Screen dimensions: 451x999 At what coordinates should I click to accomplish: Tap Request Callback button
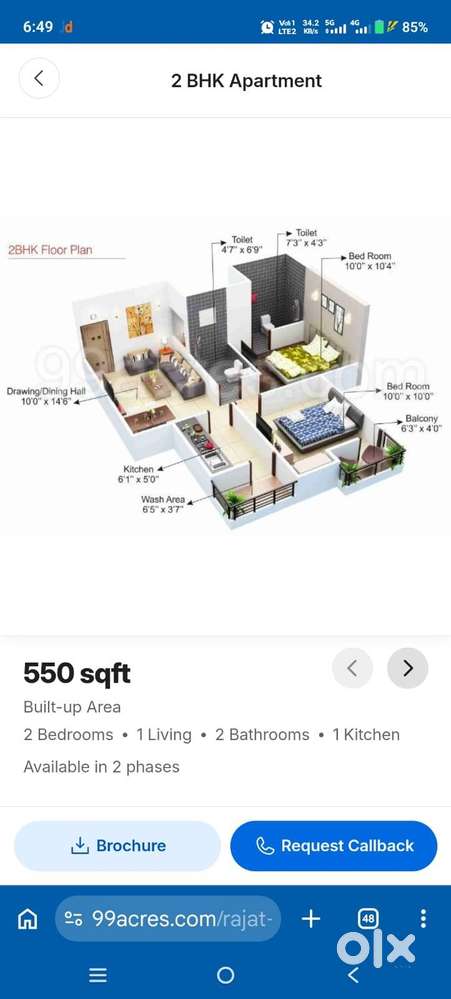(334, 845)
